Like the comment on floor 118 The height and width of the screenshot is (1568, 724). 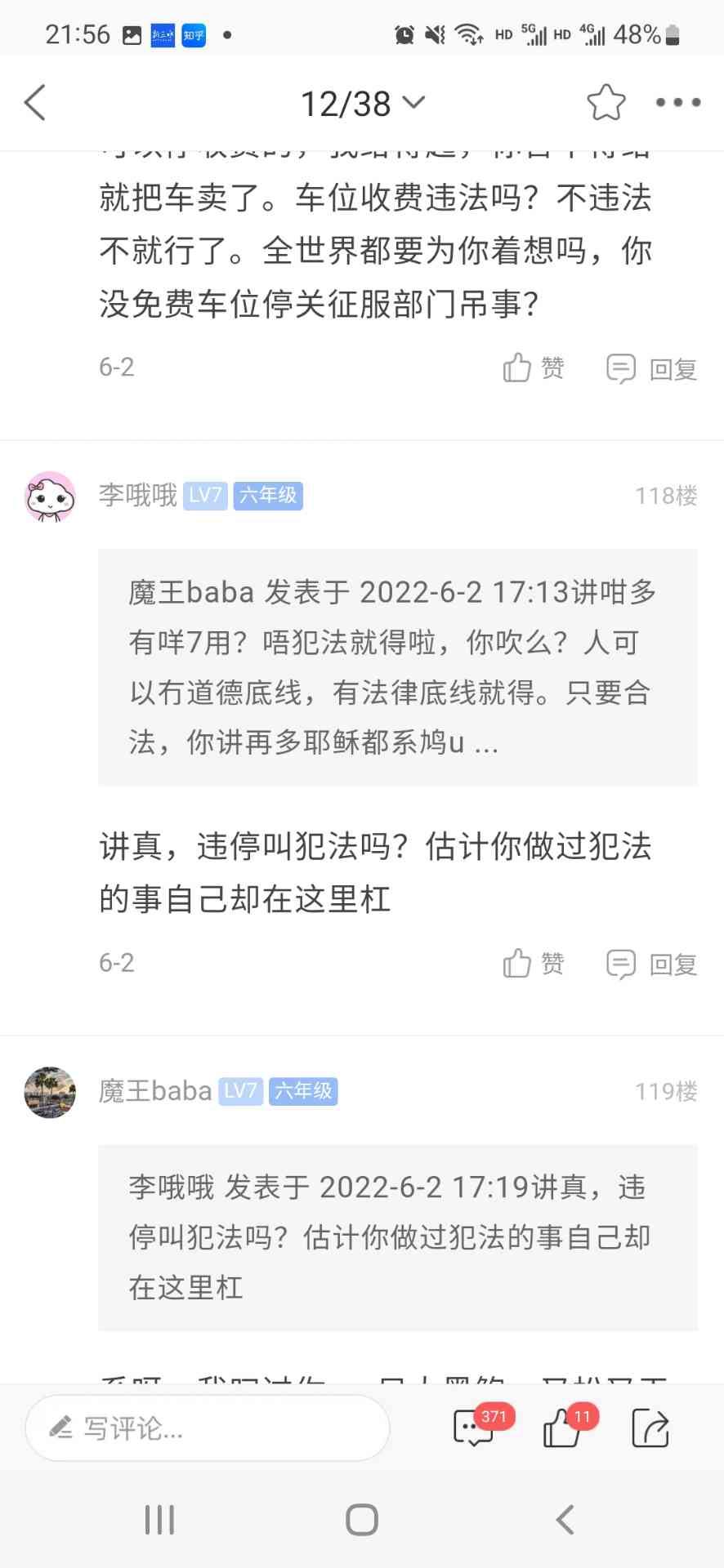tap(534, 964)
